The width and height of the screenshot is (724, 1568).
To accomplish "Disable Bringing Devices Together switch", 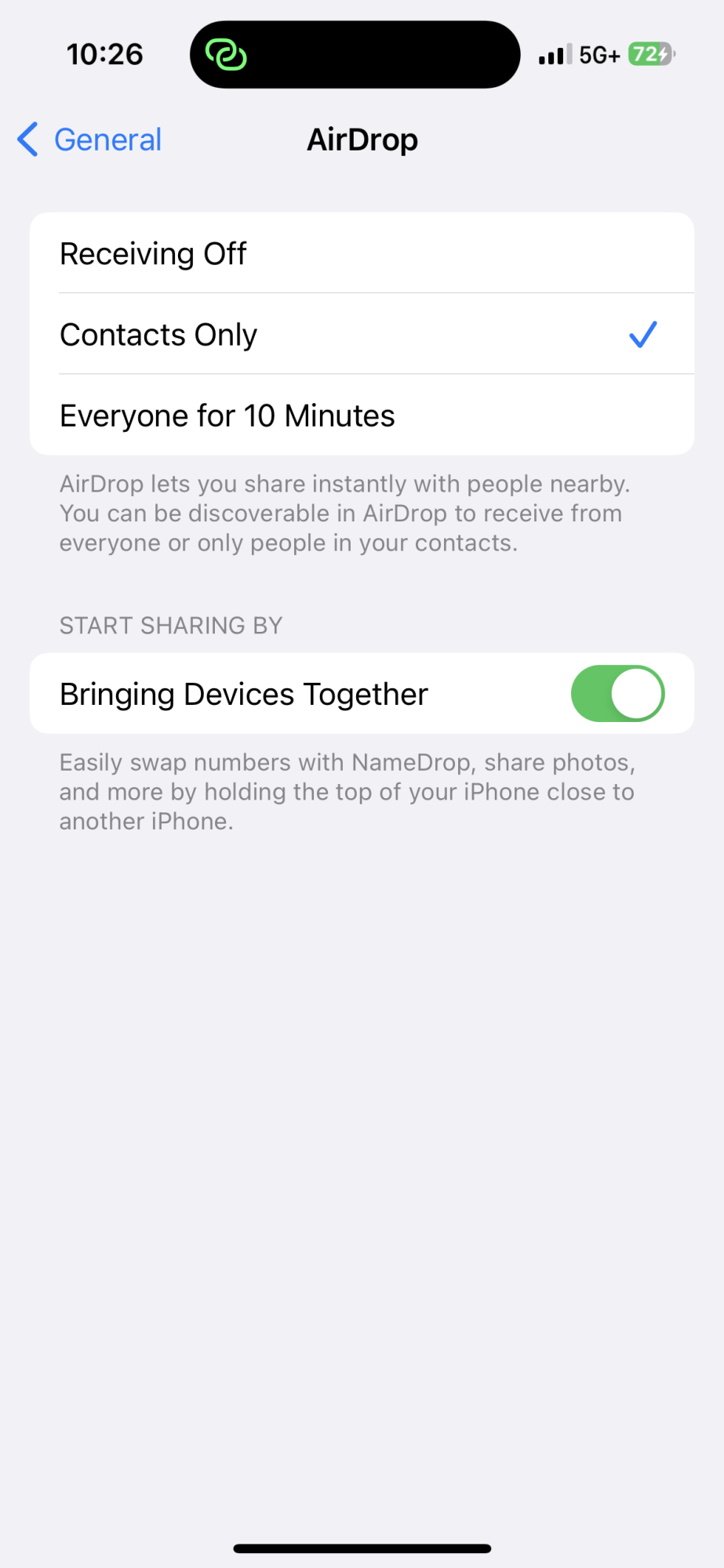I will [617, 694].
